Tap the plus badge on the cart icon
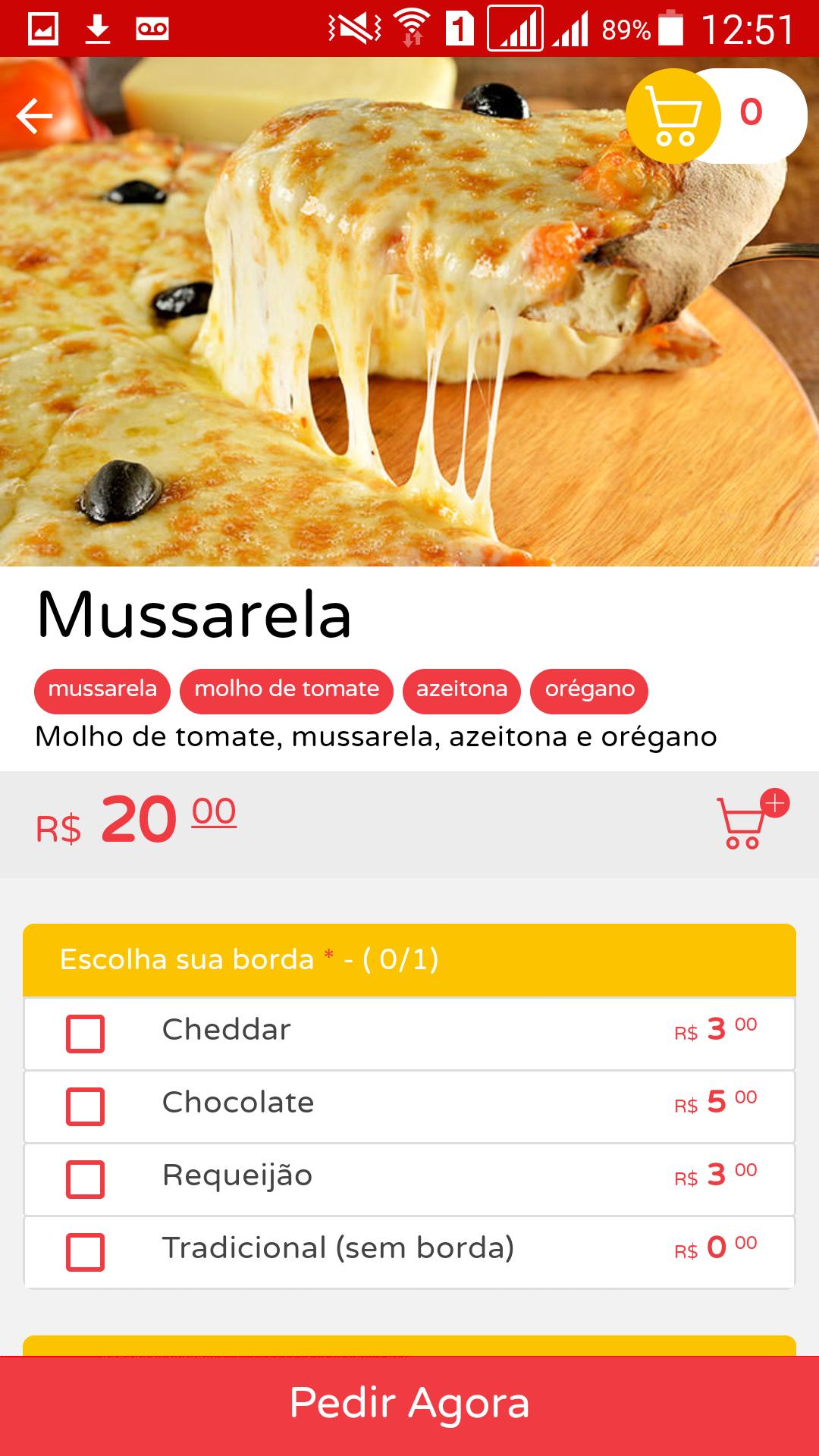819x1456 pixels. point(774,804)
